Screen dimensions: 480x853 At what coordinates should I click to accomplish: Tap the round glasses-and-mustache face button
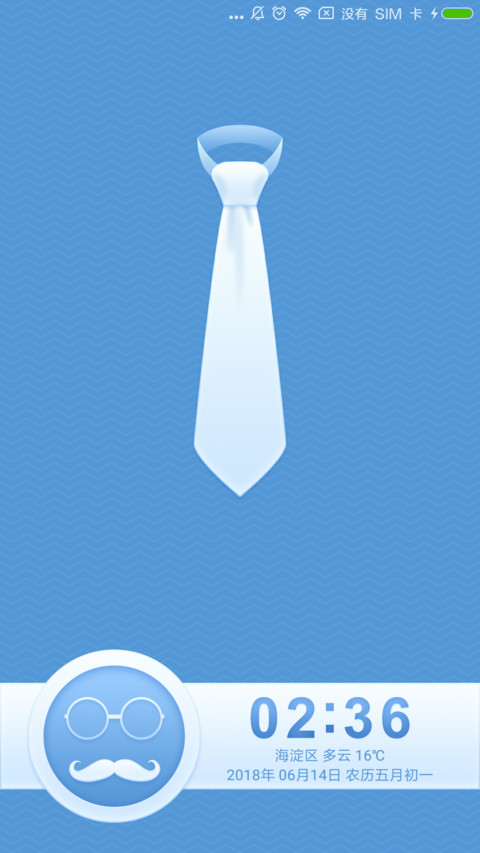pyautogui.click(x=114, y=736)
